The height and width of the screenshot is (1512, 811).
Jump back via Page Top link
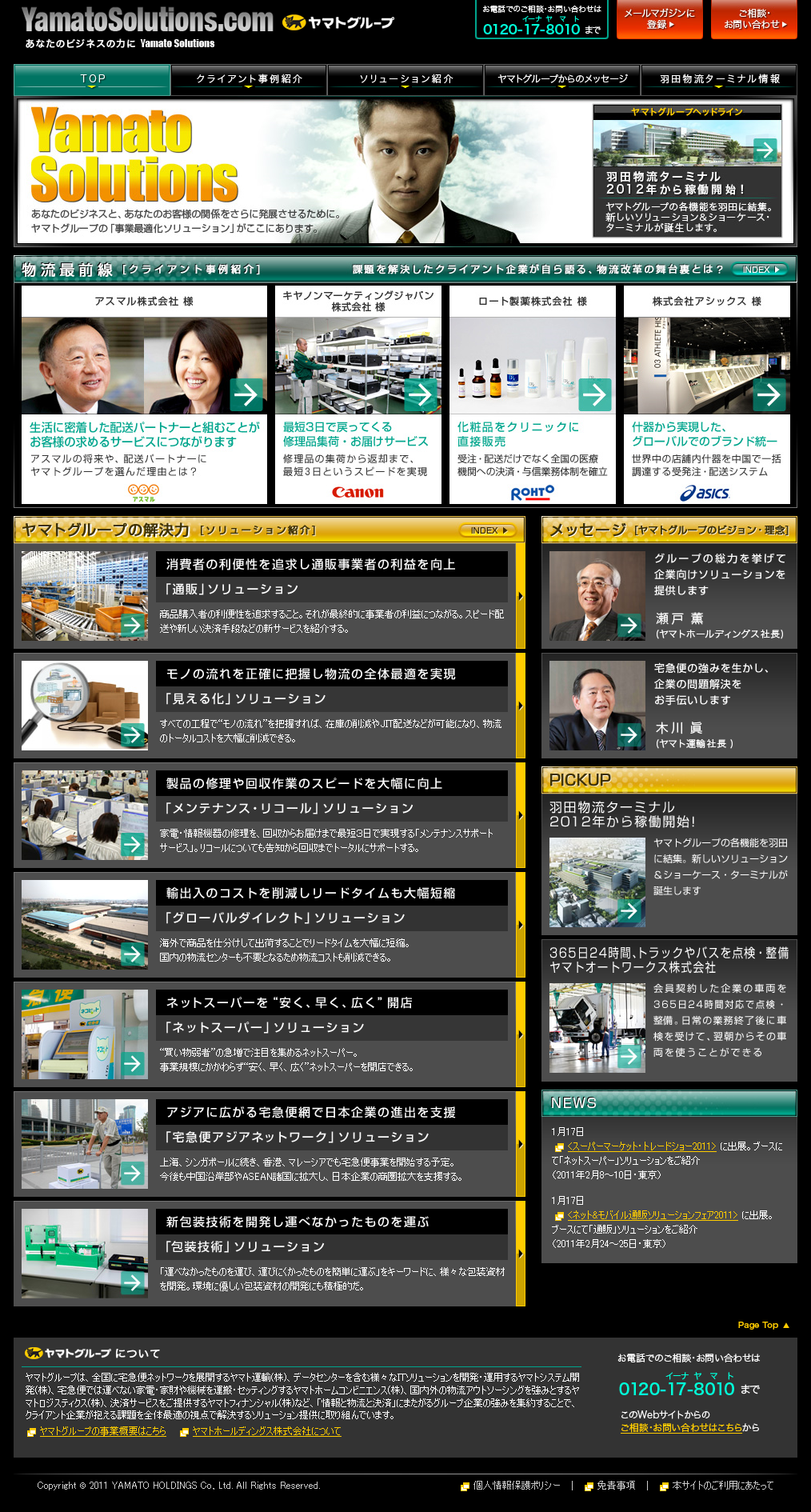coord(763,1325)
